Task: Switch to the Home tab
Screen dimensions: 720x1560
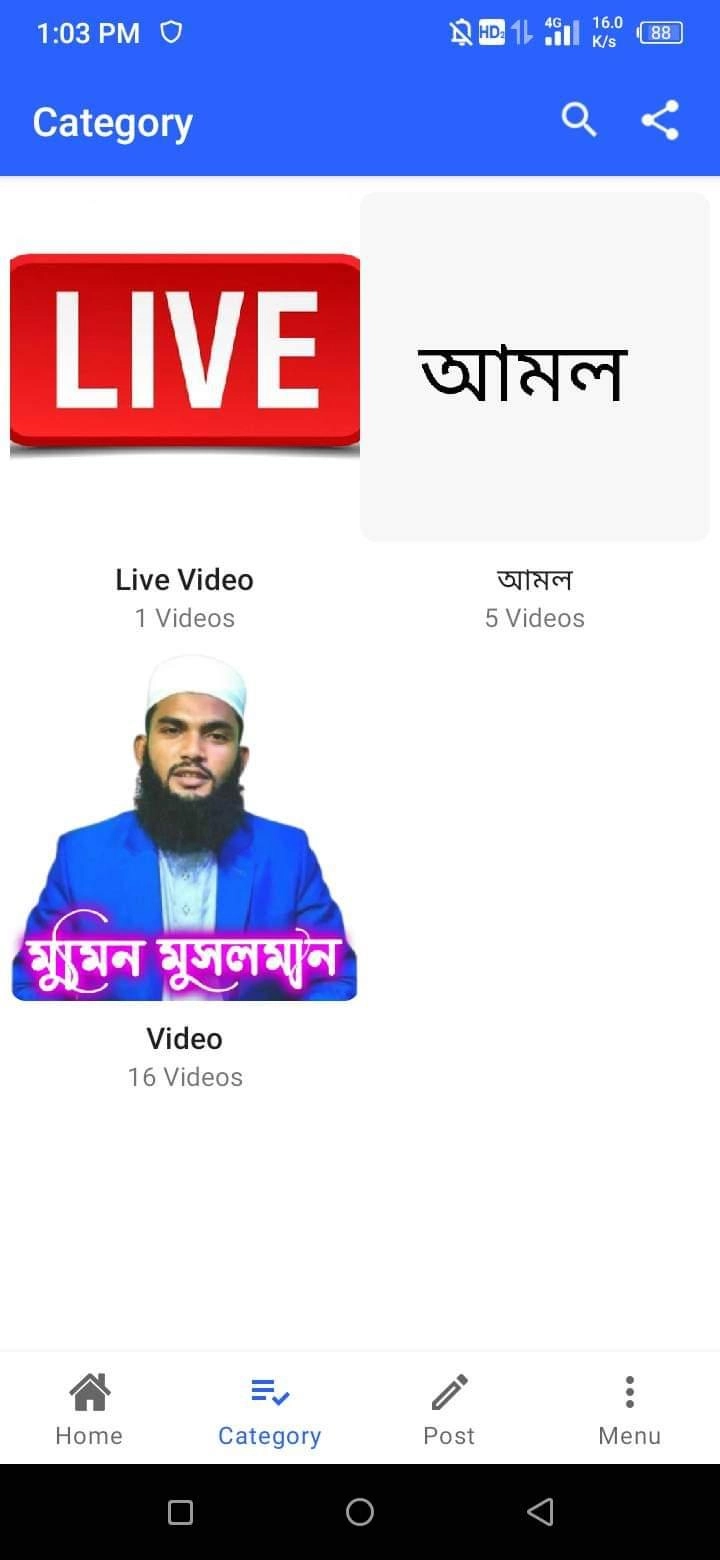Action: [89, 1410]
